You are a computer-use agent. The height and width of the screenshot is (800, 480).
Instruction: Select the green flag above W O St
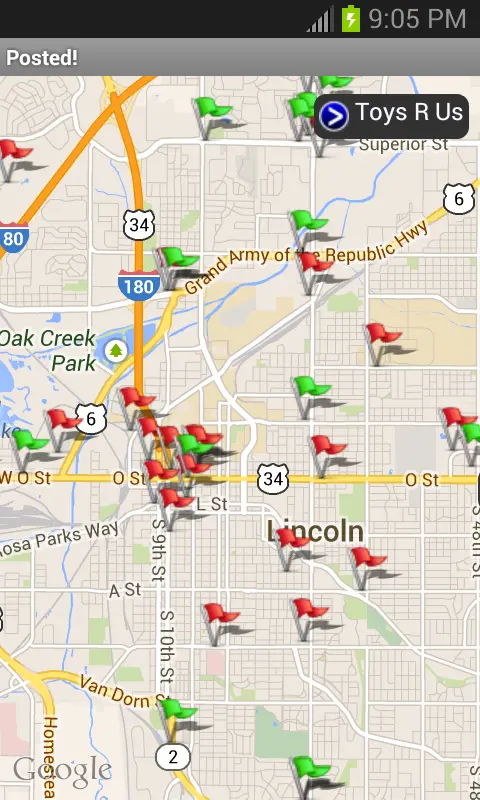pyautogui.click(x=28, y=449)
